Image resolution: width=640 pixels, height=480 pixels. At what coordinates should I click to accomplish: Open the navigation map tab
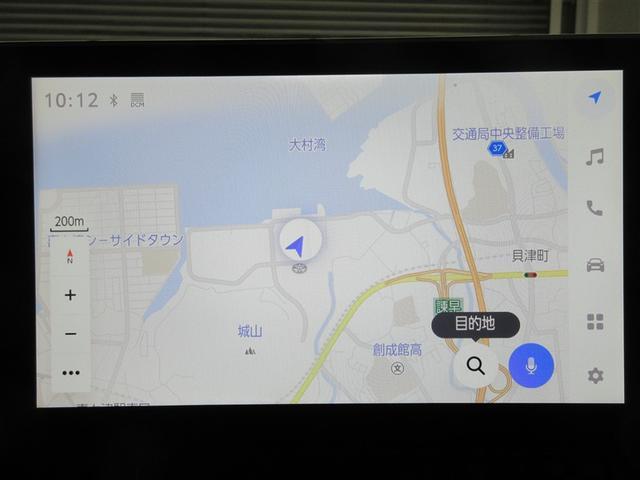(x=595, y=98)
